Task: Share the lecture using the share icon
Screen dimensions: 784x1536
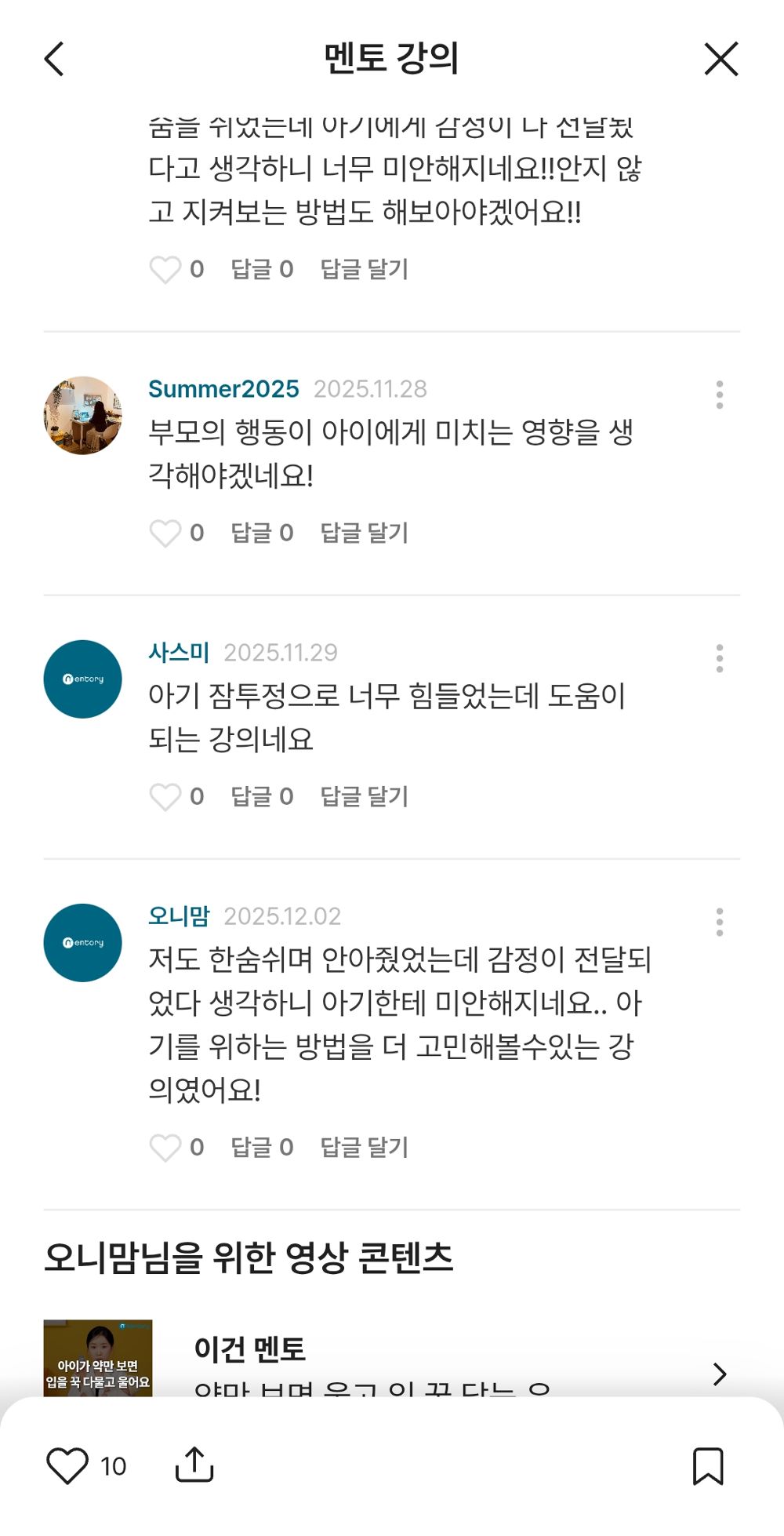Action: click(x=195, y=1464)
